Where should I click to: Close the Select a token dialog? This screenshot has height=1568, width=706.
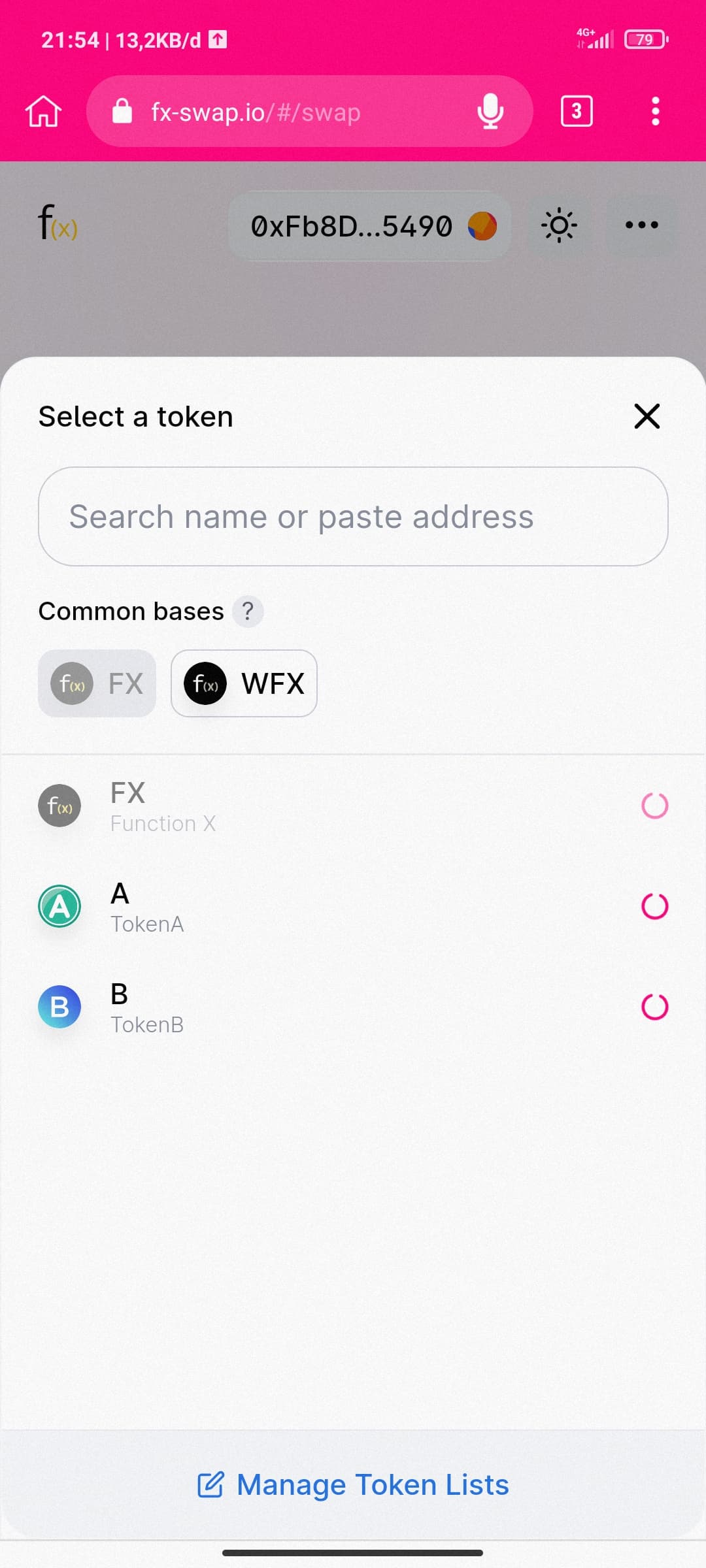647,416
